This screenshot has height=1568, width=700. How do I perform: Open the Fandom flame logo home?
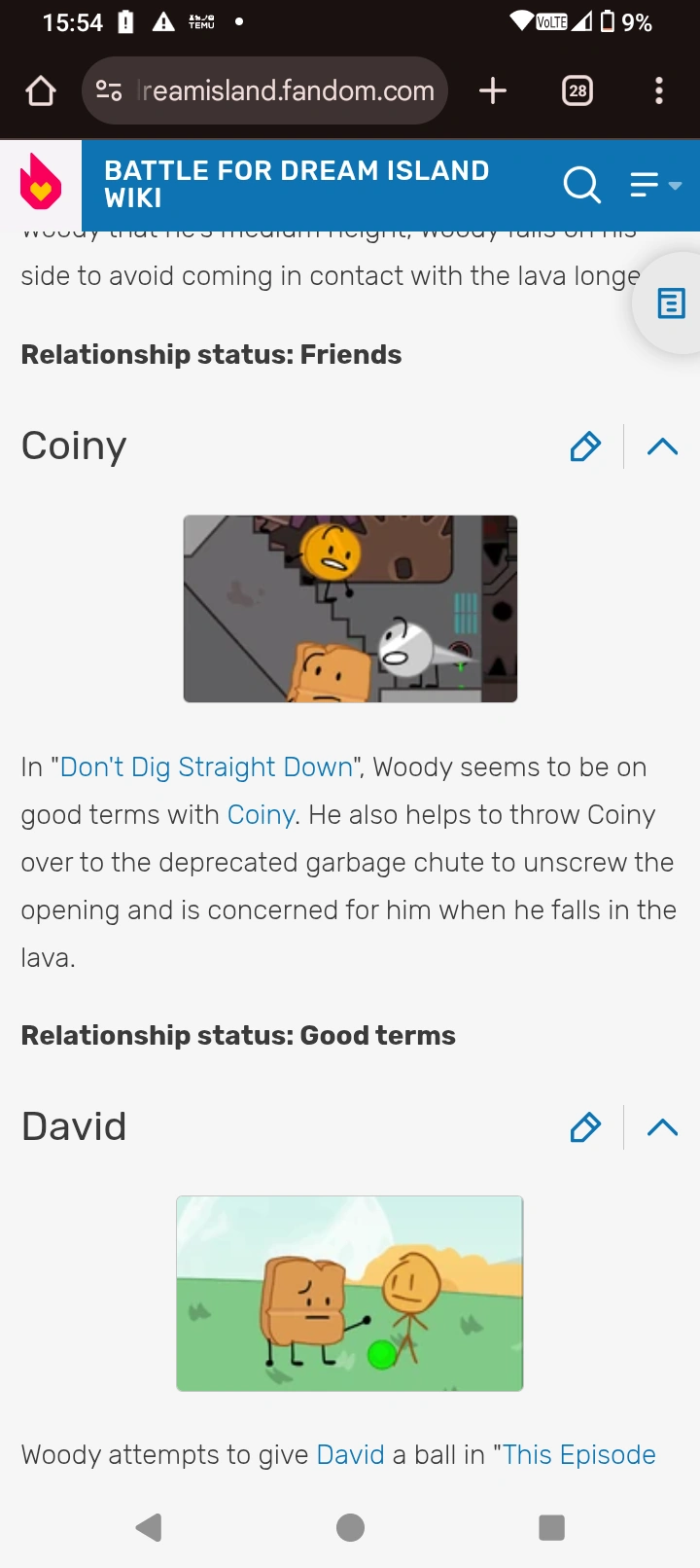[41, 185]
